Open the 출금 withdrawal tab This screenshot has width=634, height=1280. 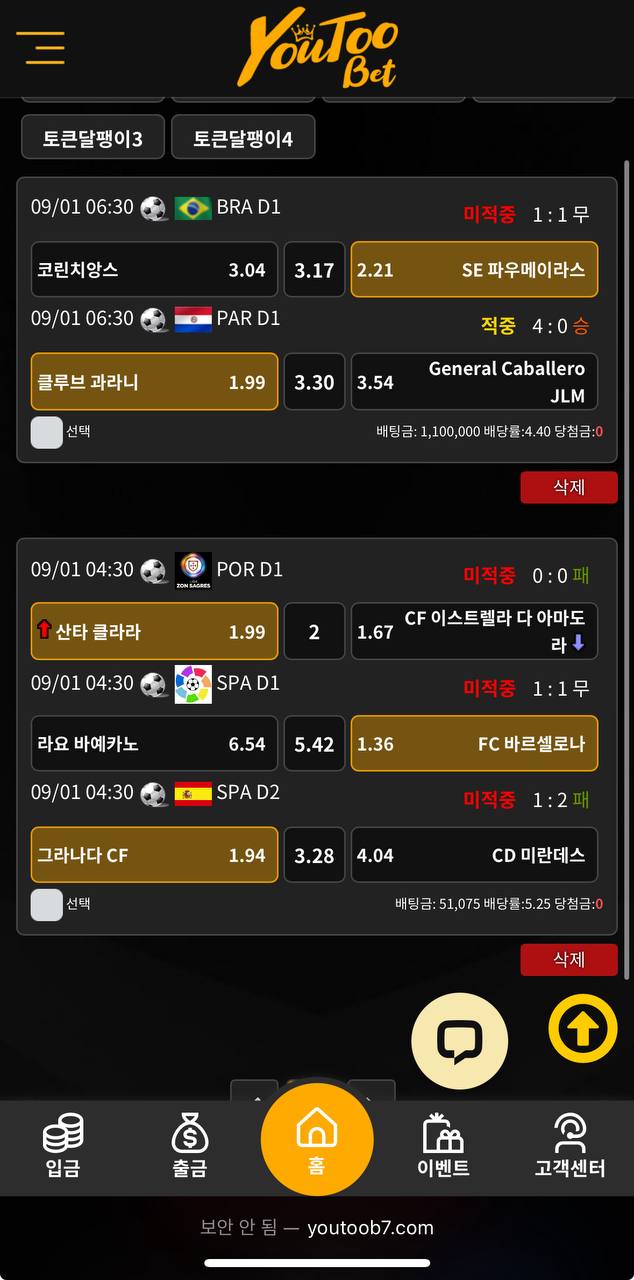189,1146
